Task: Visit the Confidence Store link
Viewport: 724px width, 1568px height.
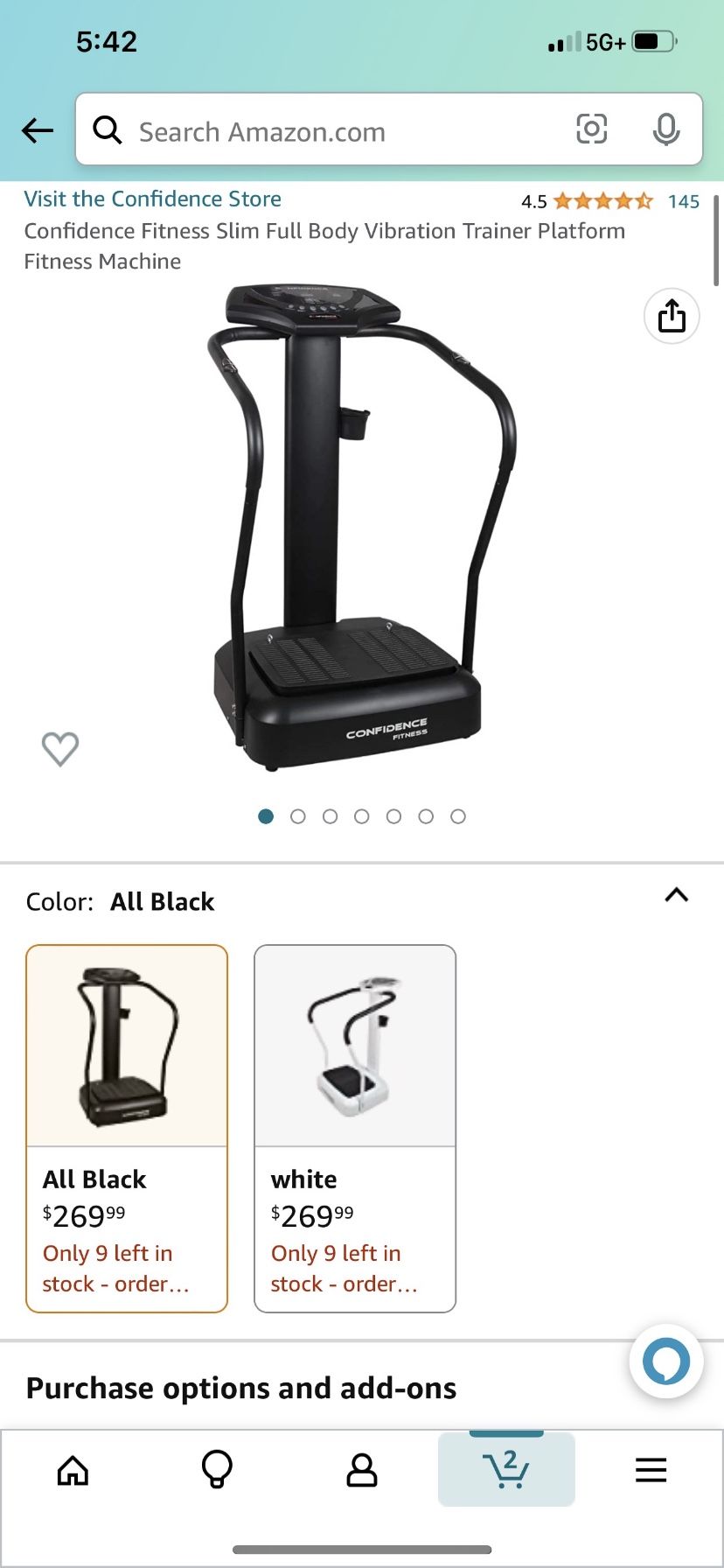Action: [x=153, y=199]
